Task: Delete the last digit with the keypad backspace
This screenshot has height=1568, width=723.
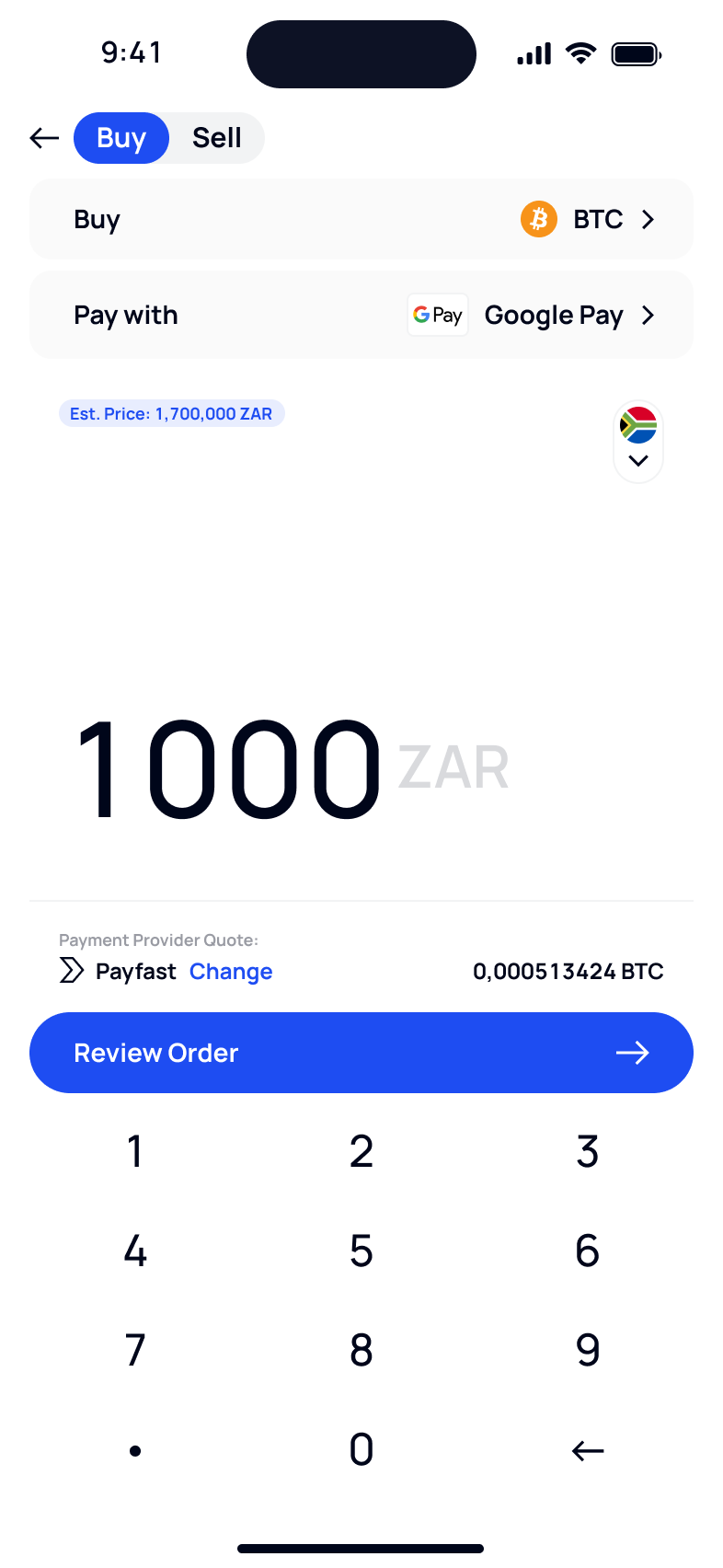Action: click(x=587, y=1451)
